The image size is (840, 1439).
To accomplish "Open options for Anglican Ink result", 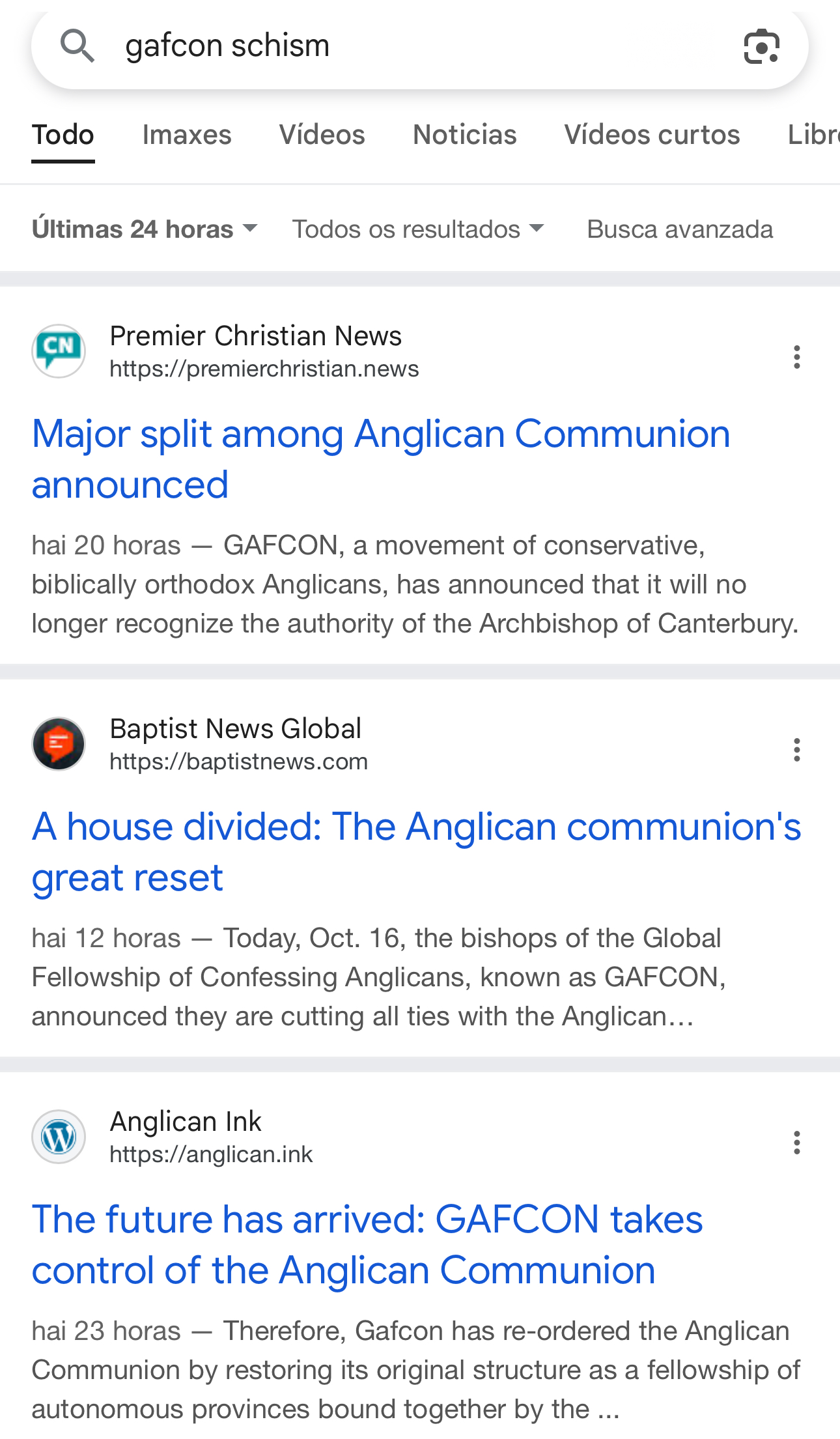I will click(x=796, y=1143).
